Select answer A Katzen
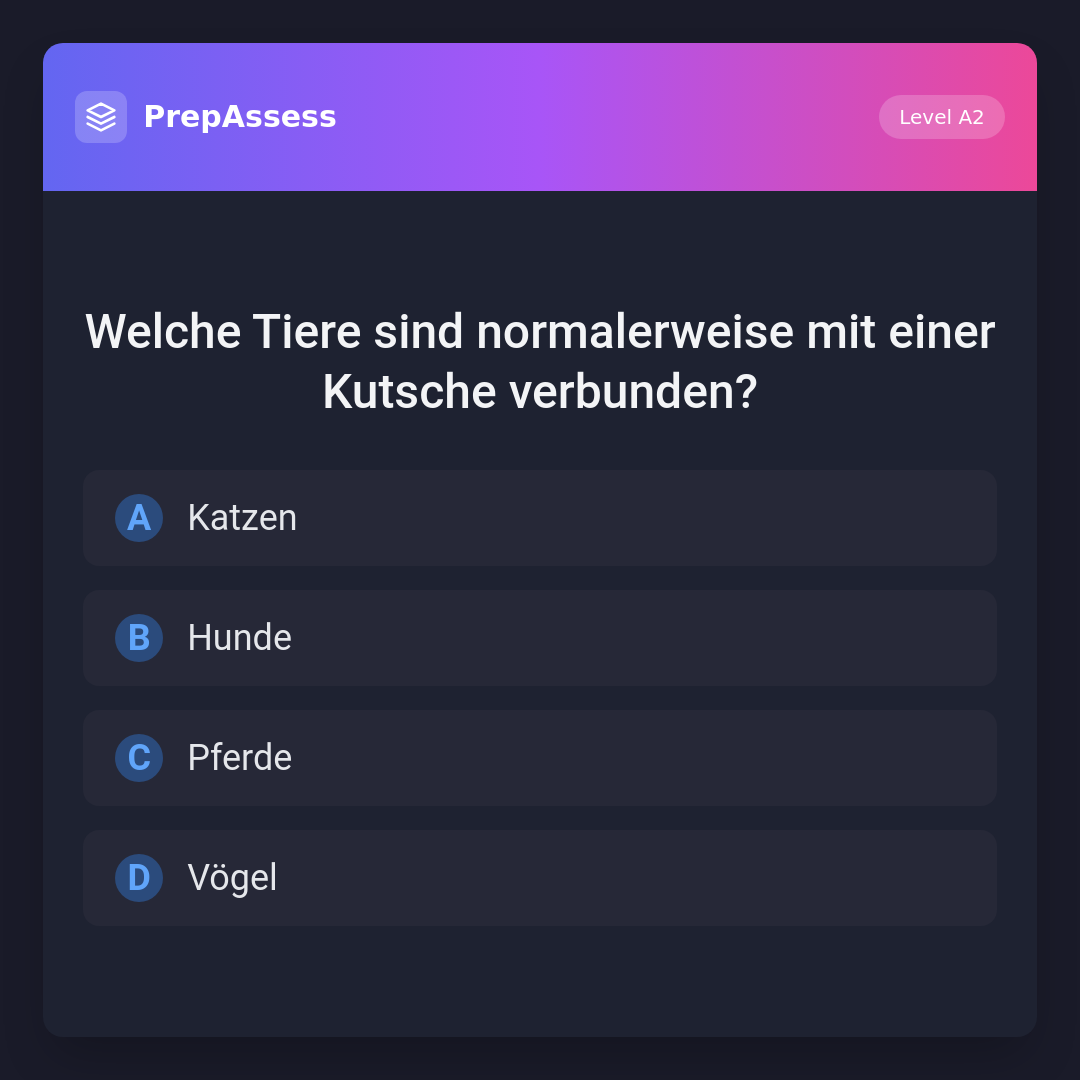The height and width of the screenshot is (1080, 1080). 540,518
